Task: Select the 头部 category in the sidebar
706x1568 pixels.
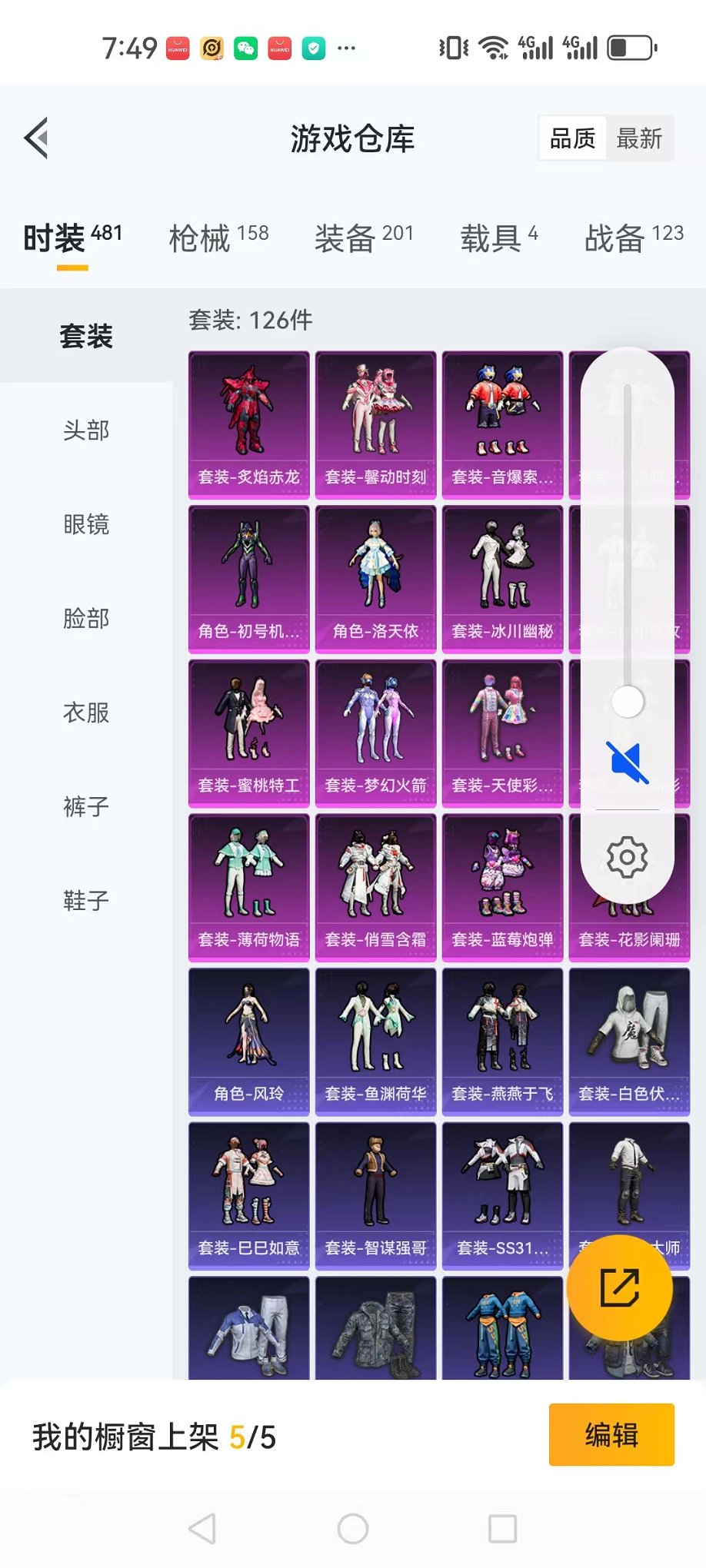Action: (x=86, y=430)
